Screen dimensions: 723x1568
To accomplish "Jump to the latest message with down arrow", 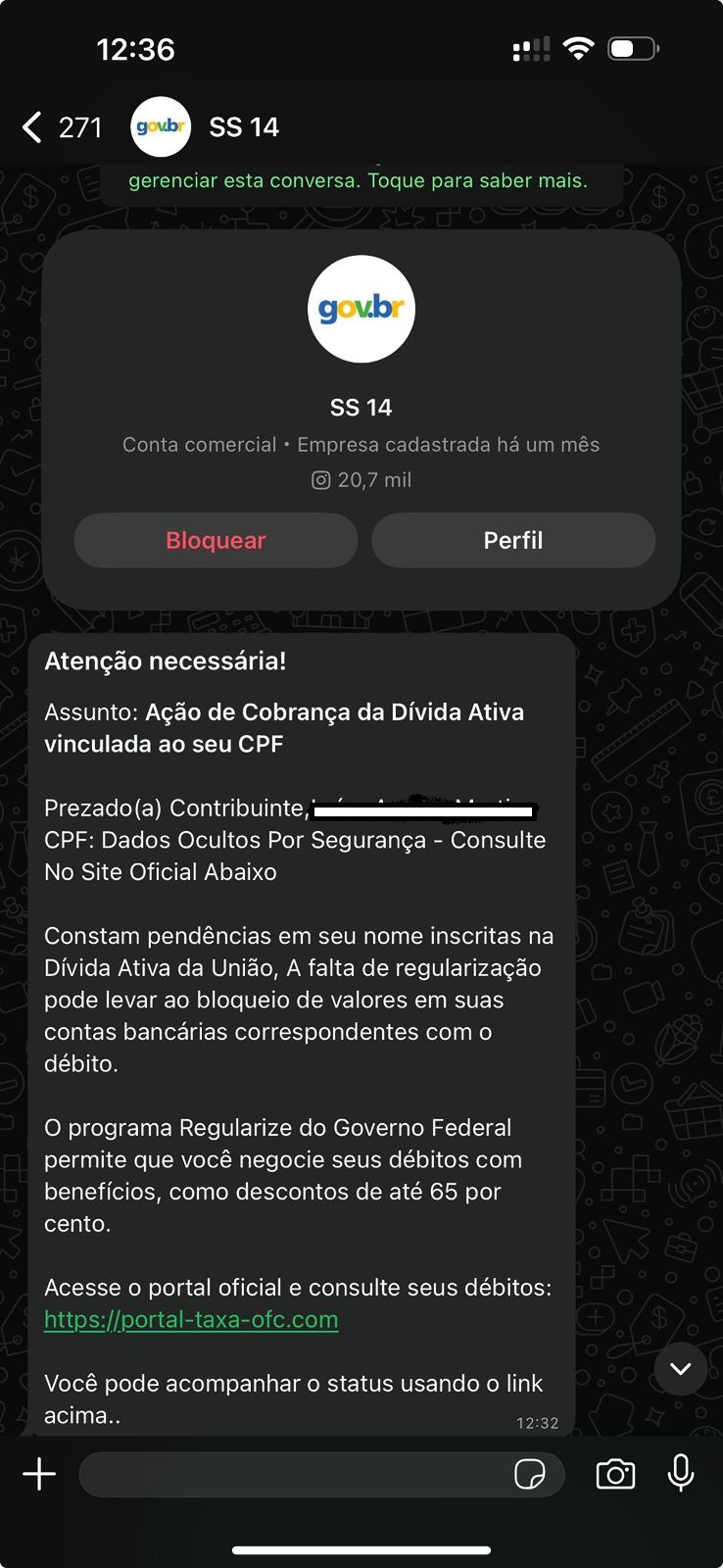I will [681, 1368].
